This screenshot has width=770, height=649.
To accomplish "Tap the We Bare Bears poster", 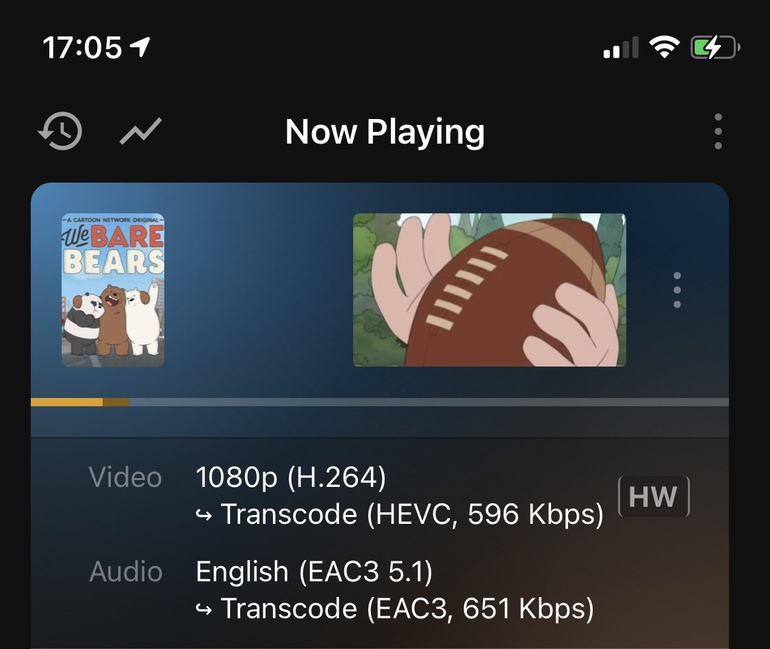I will pos(113,290).
